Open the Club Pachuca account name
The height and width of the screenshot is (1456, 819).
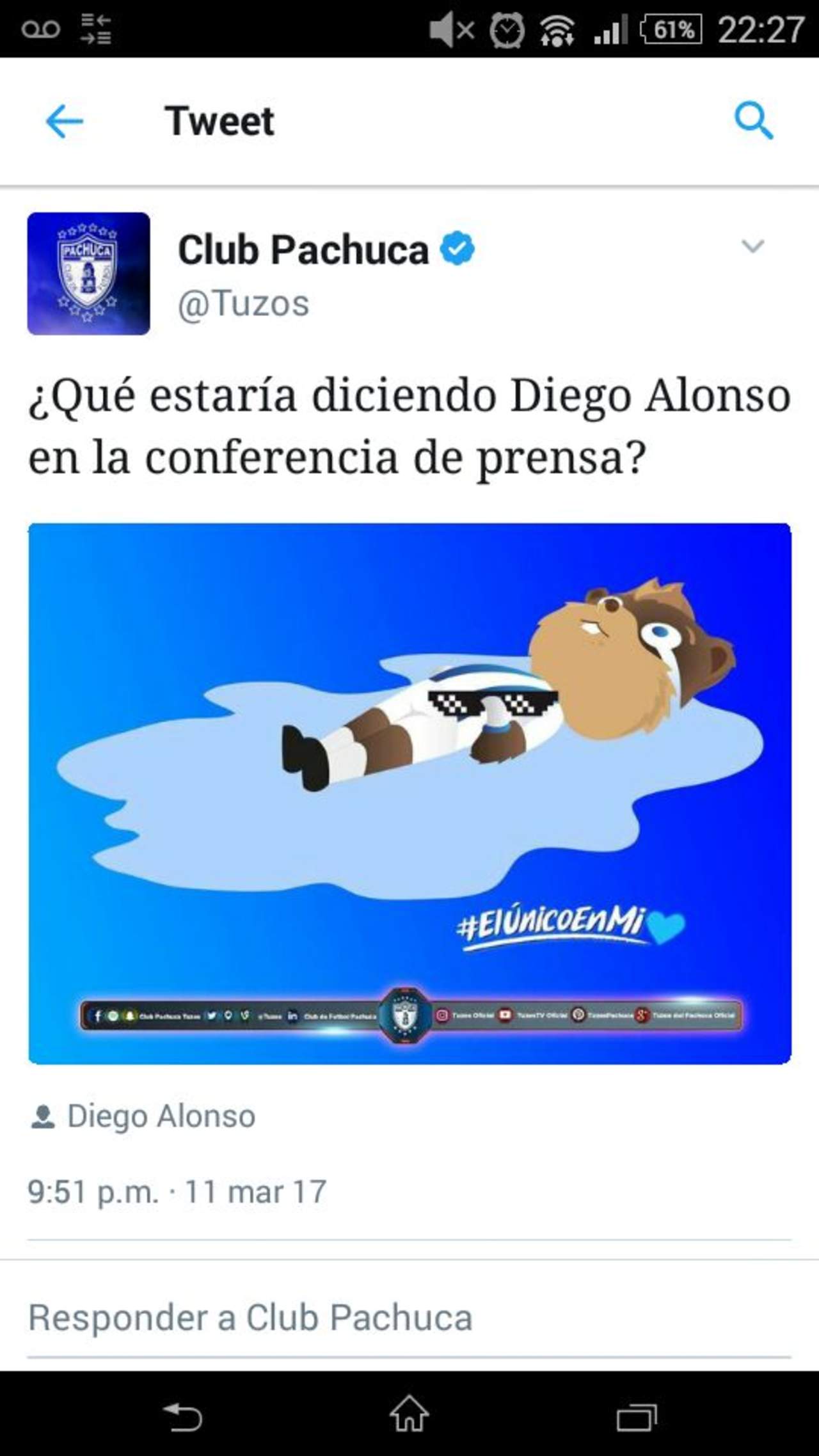303,249
